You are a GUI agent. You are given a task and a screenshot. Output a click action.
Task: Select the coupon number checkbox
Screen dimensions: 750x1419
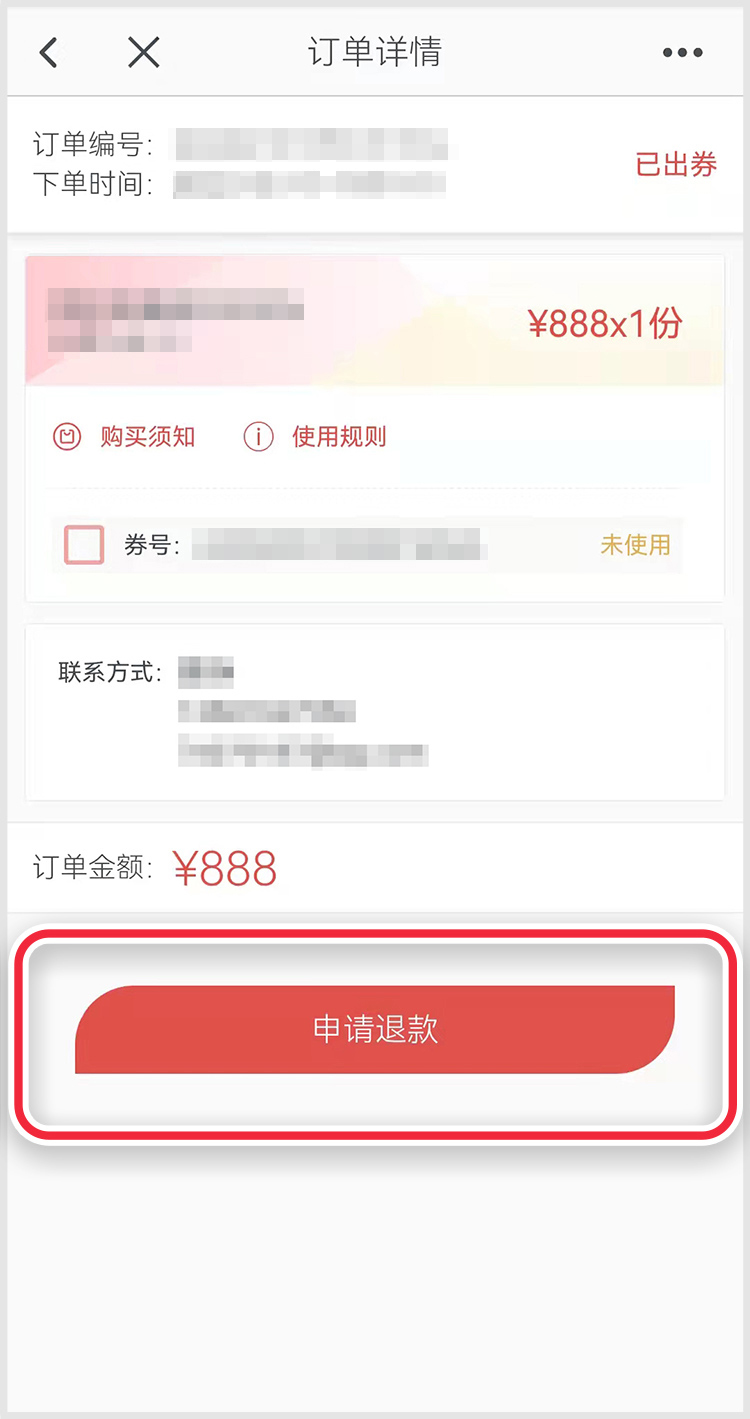click(x=84, y=545)
